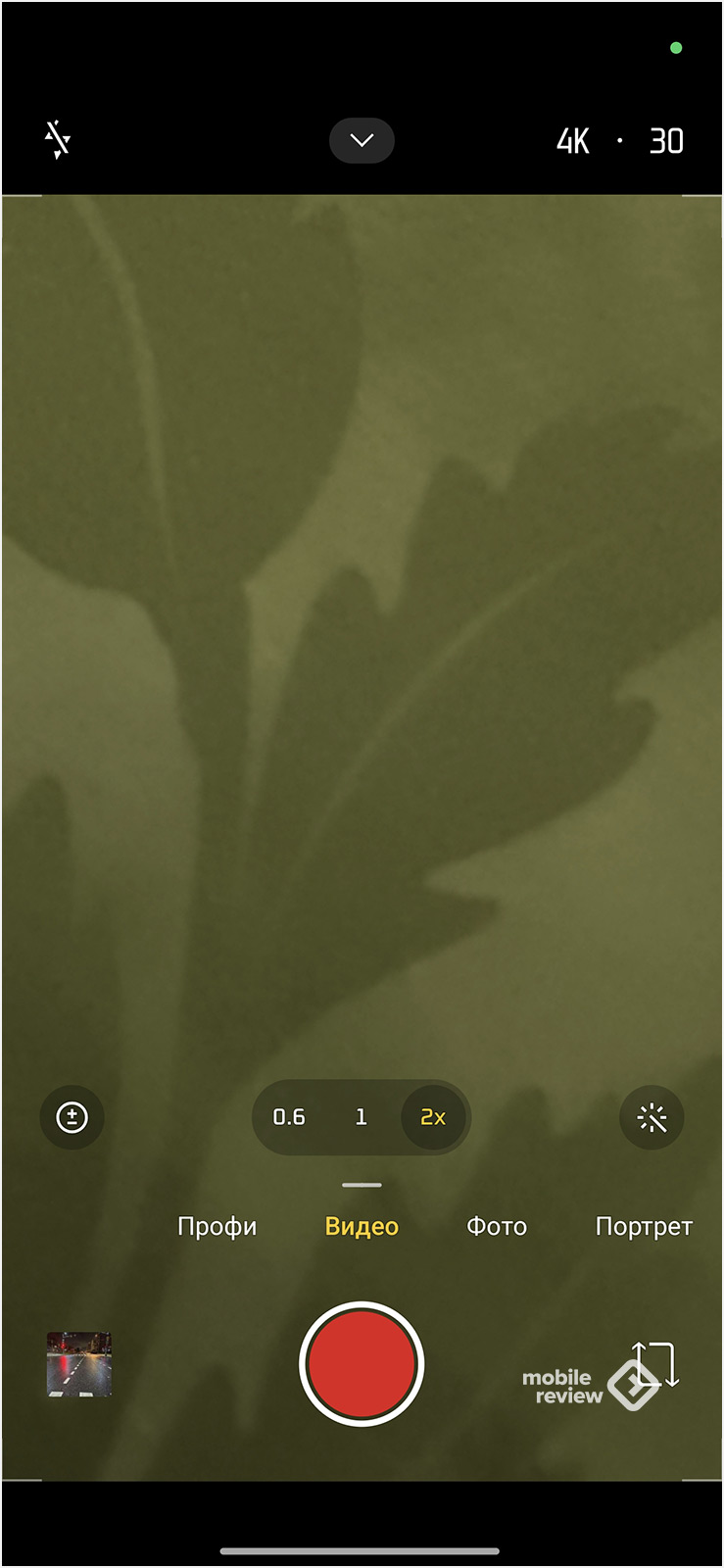Open exposure compensation control

coord(72,1117)
